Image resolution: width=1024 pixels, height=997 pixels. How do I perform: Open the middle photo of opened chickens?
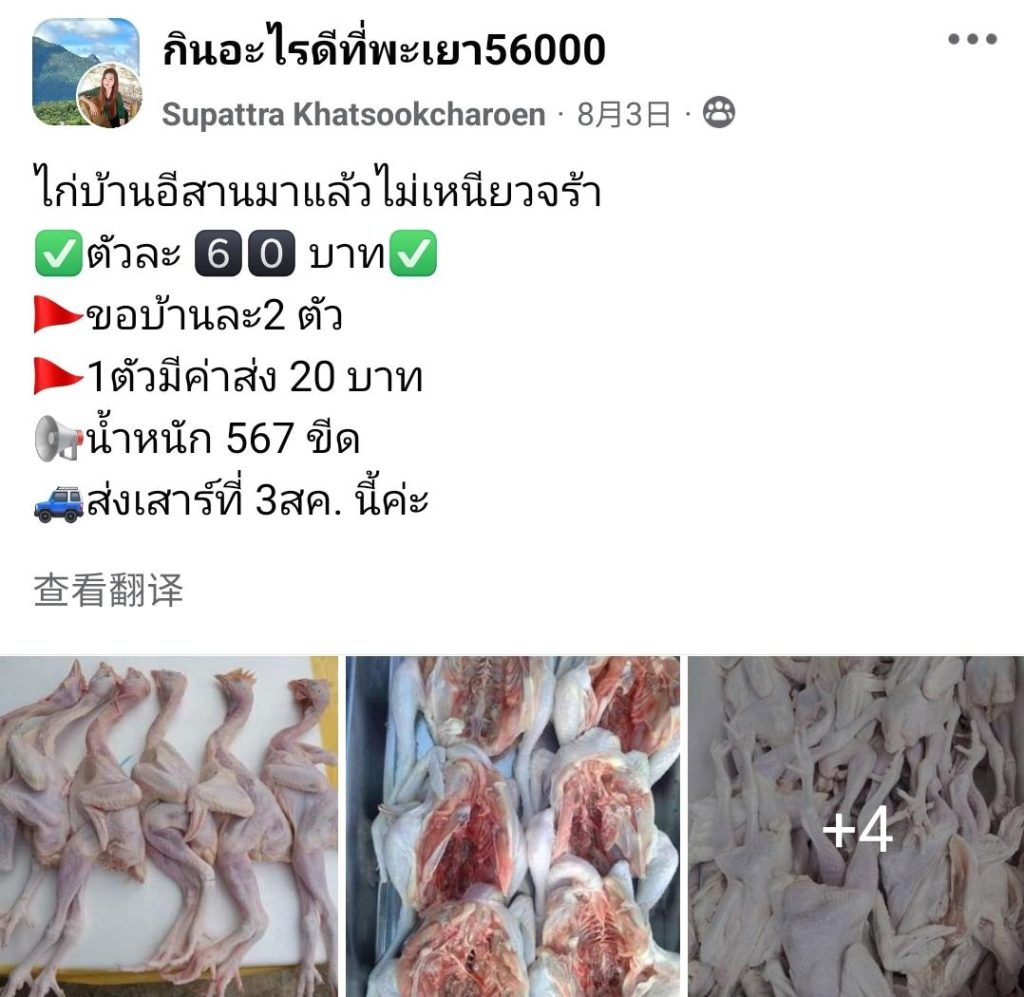click(x=512, y=826)
